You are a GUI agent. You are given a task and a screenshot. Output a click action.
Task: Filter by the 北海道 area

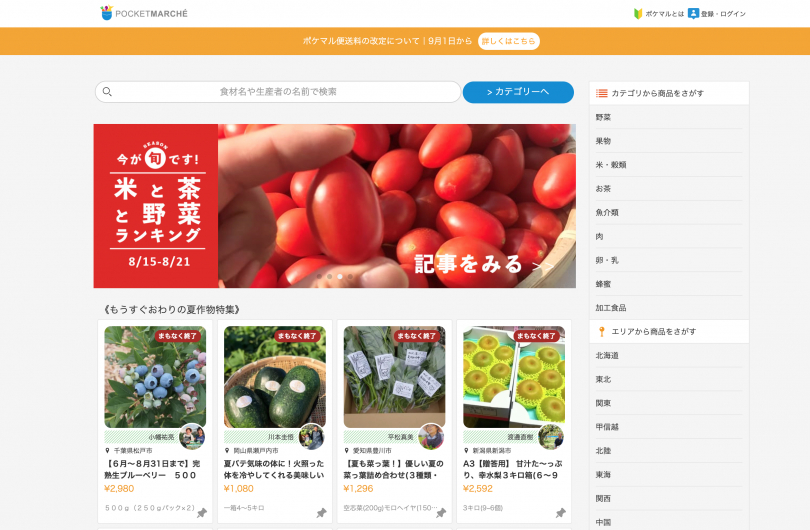point(607,355)
